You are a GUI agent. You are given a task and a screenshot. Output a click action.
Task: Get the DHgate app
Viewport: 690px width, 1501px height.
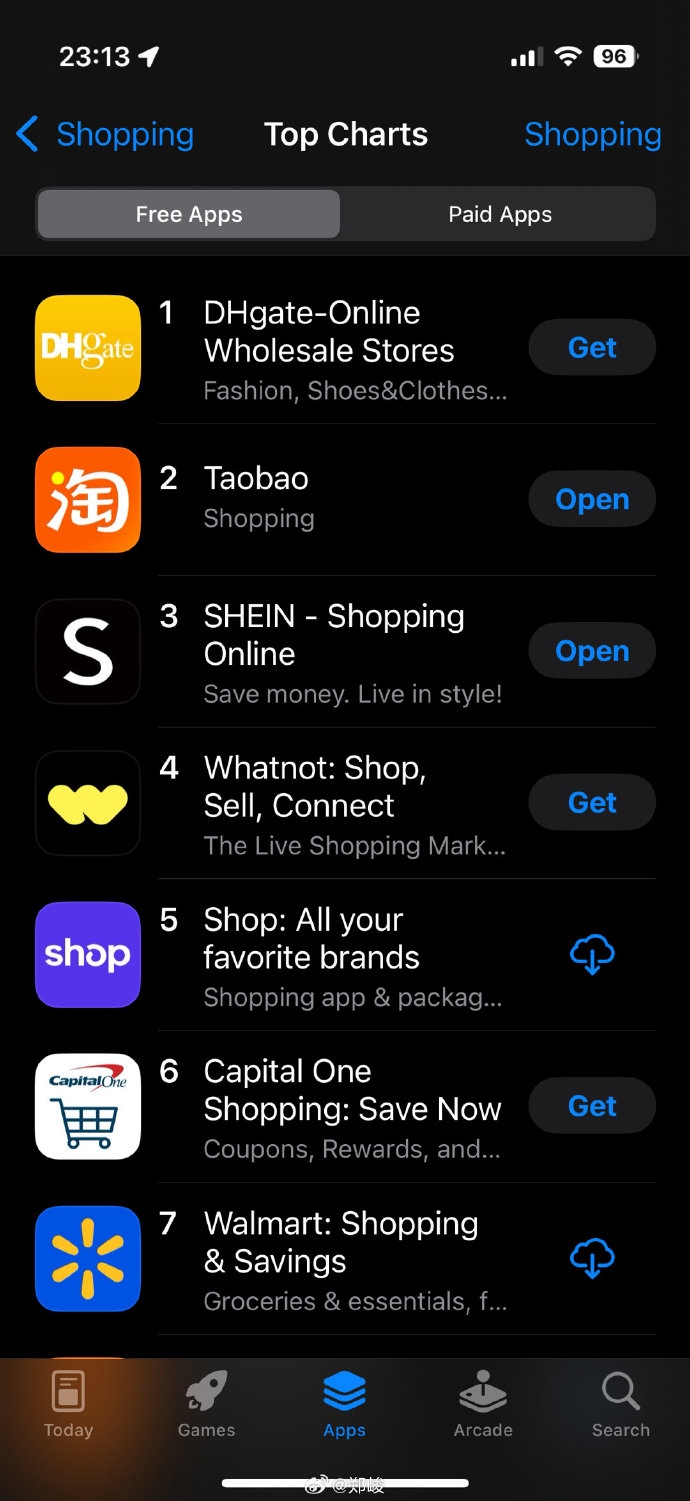[x=592, y=347]
